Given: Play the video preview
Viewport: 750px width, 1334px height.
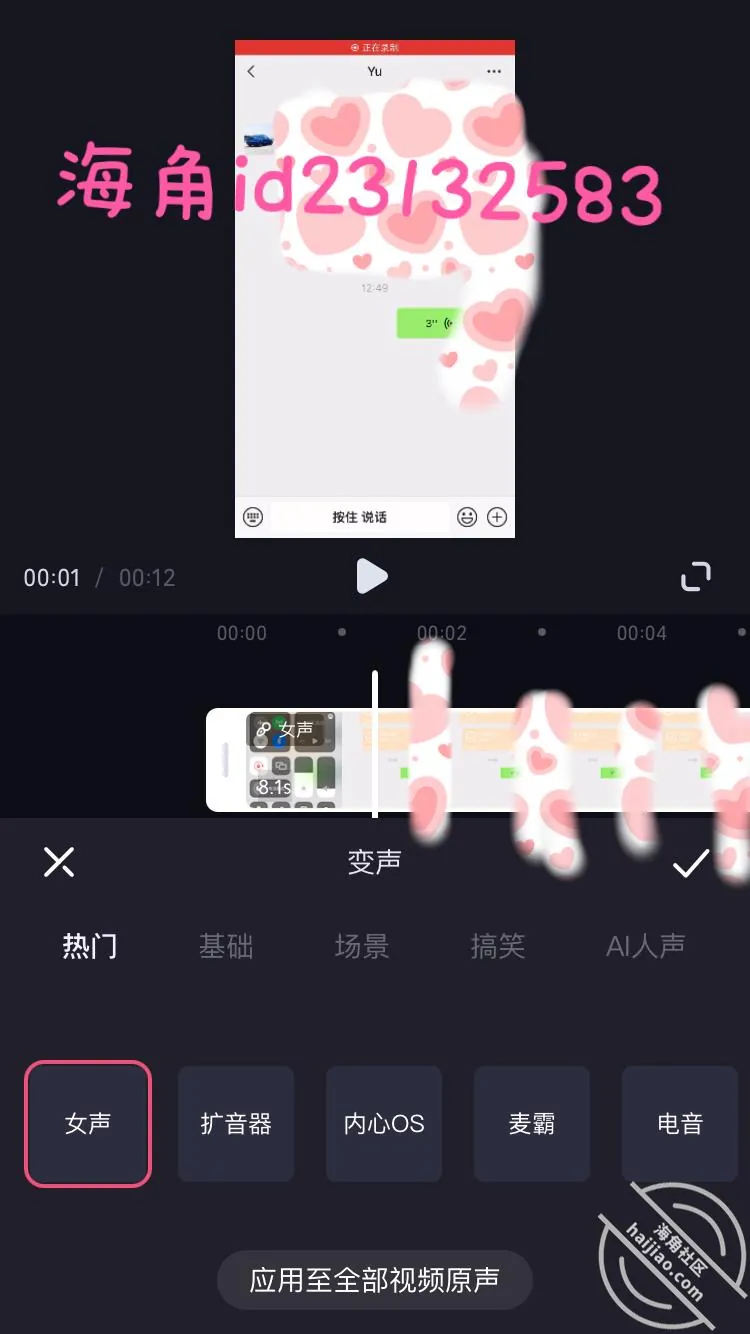Looking at the screenshot, I should [372, 576].
